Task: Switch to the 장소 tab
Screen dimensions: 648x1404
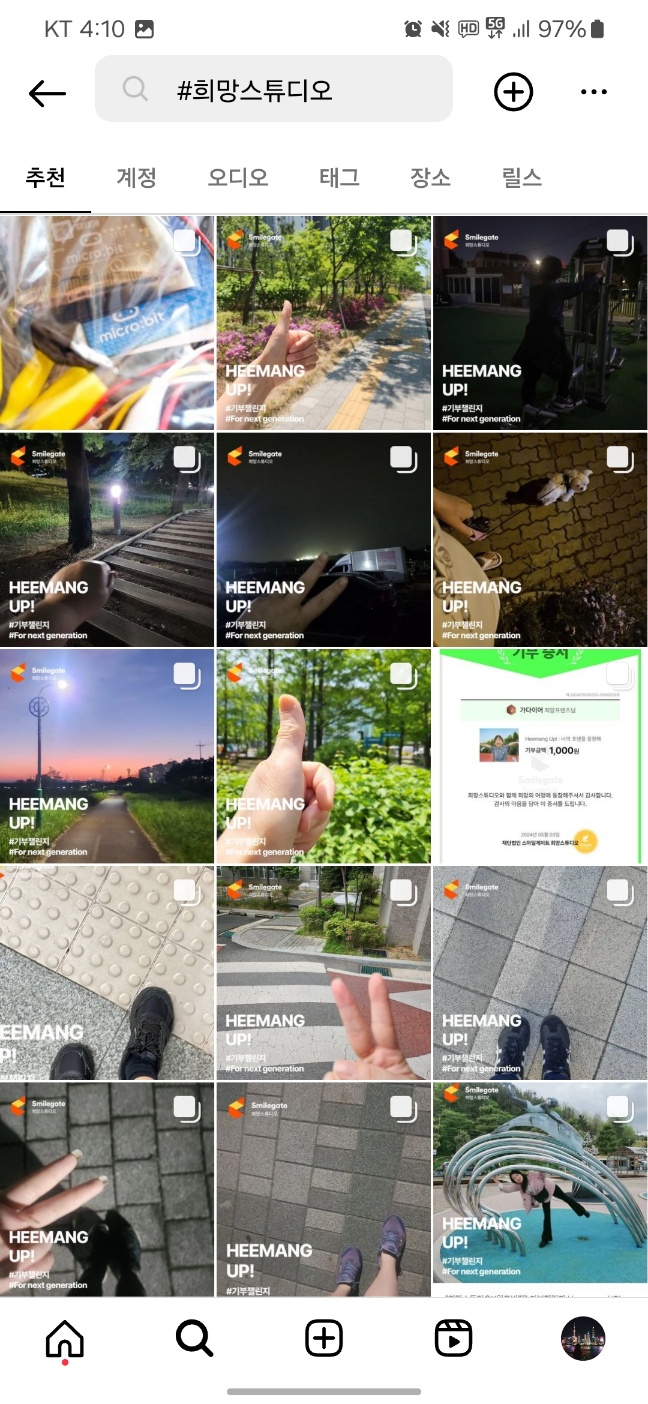Action: click(x=430, y=178)
